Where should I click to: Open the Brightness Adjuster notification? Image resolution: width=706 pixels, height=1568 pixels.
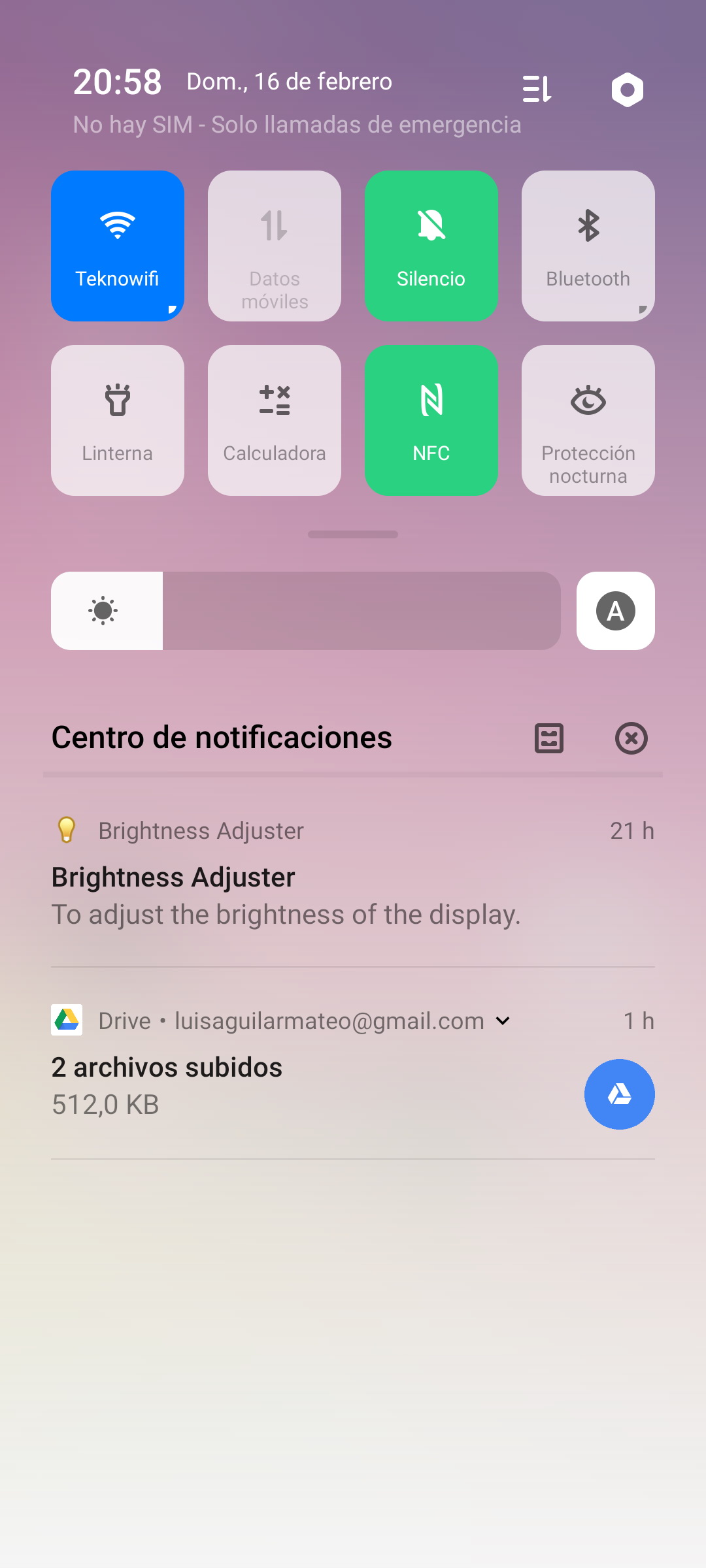[353, 873]
